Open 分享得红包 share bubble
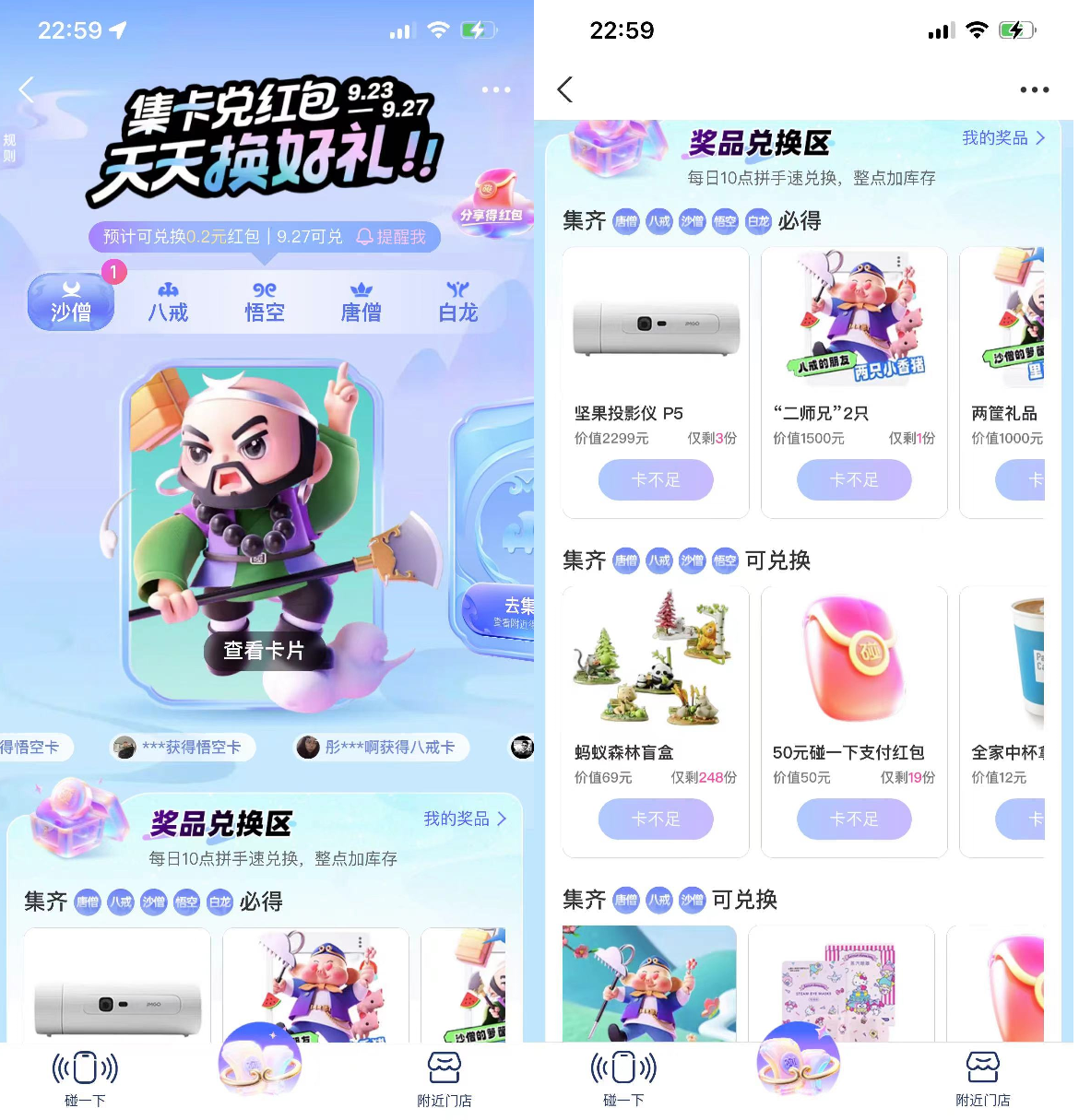 [x=492, y=203]
